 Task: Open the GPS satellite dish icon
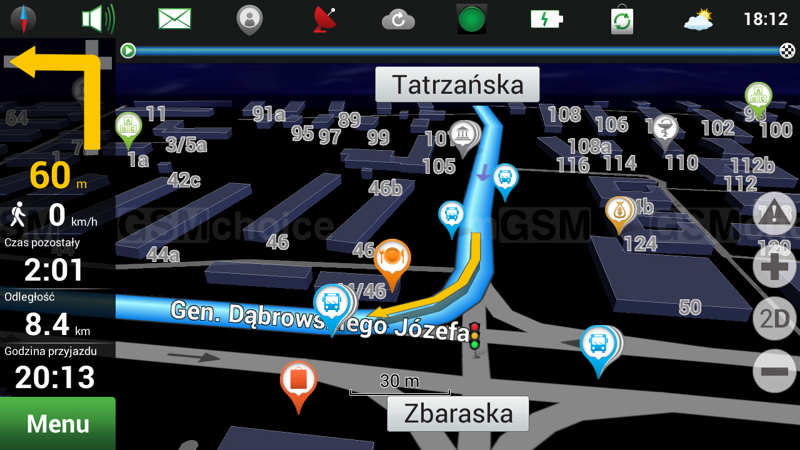(x=325, y=19)
